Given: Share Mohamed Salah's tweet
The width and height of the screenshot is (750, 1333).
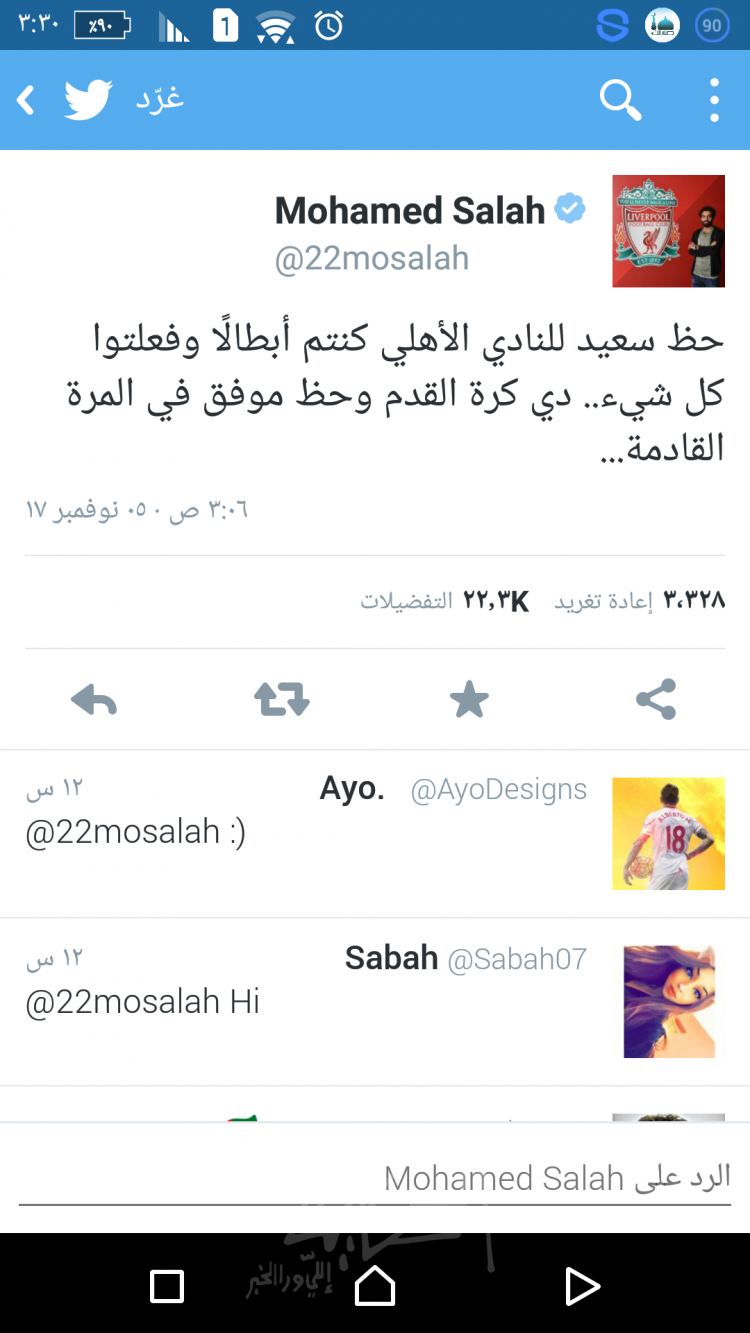Looking at the screenshot, I should click(x=656, y=700).
